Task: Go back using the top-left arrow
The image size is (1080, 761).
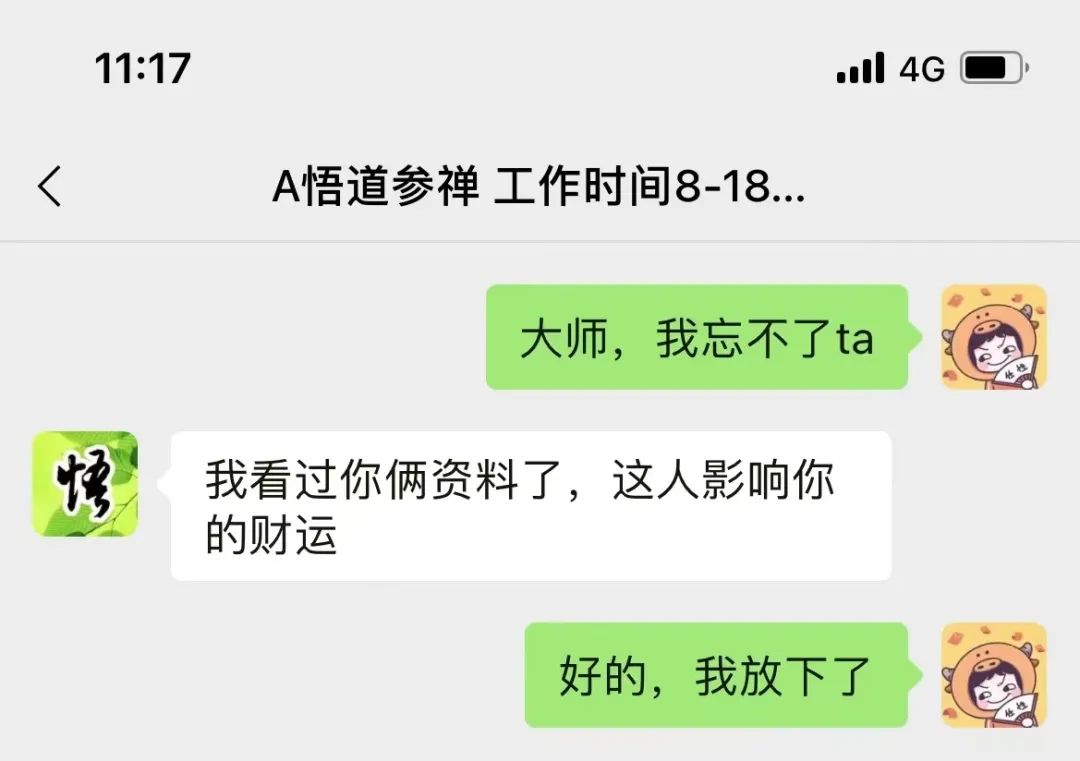Action: (50, 186)
